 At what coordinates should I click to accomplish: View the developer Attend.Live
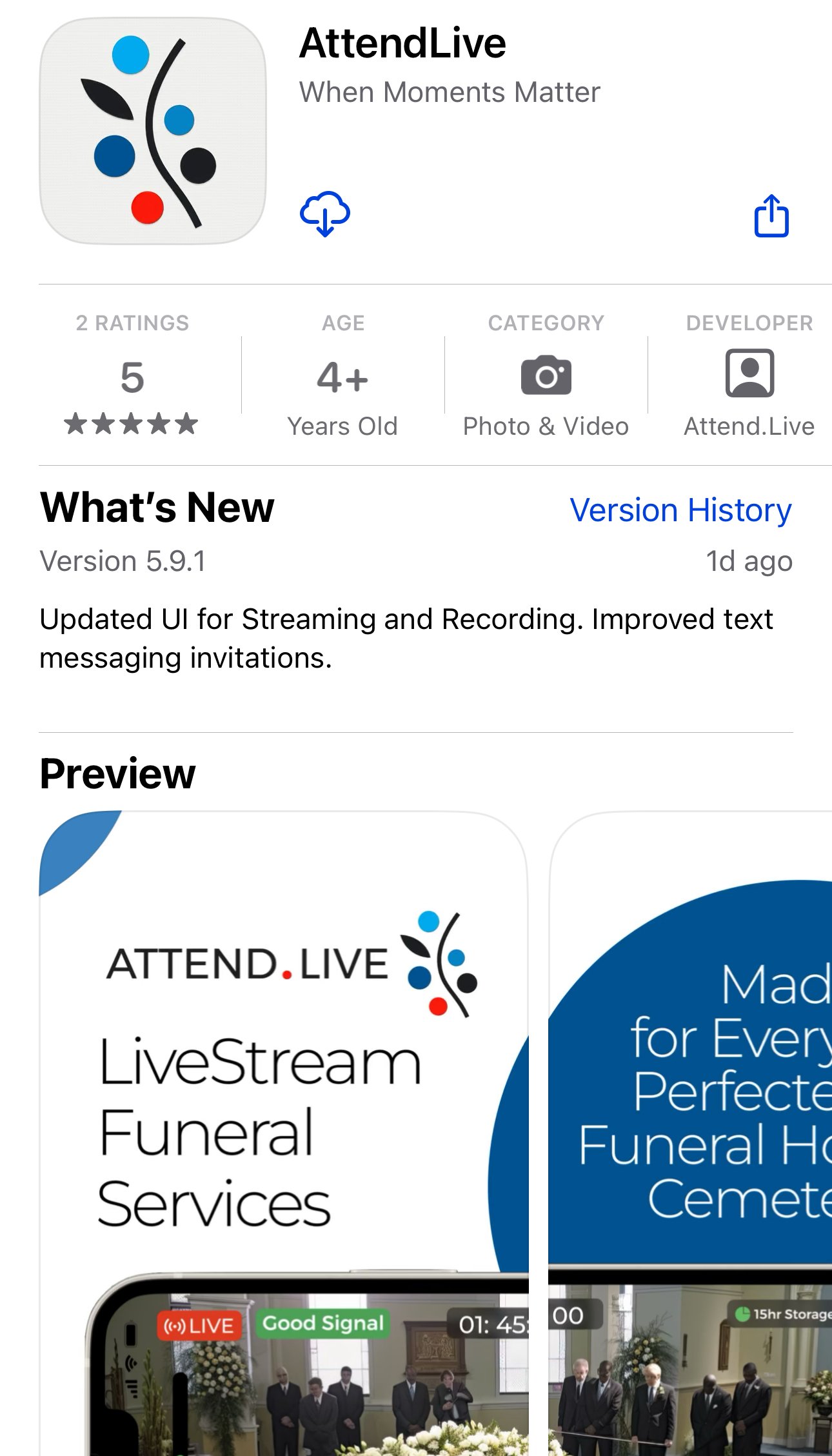coord(749,374)
